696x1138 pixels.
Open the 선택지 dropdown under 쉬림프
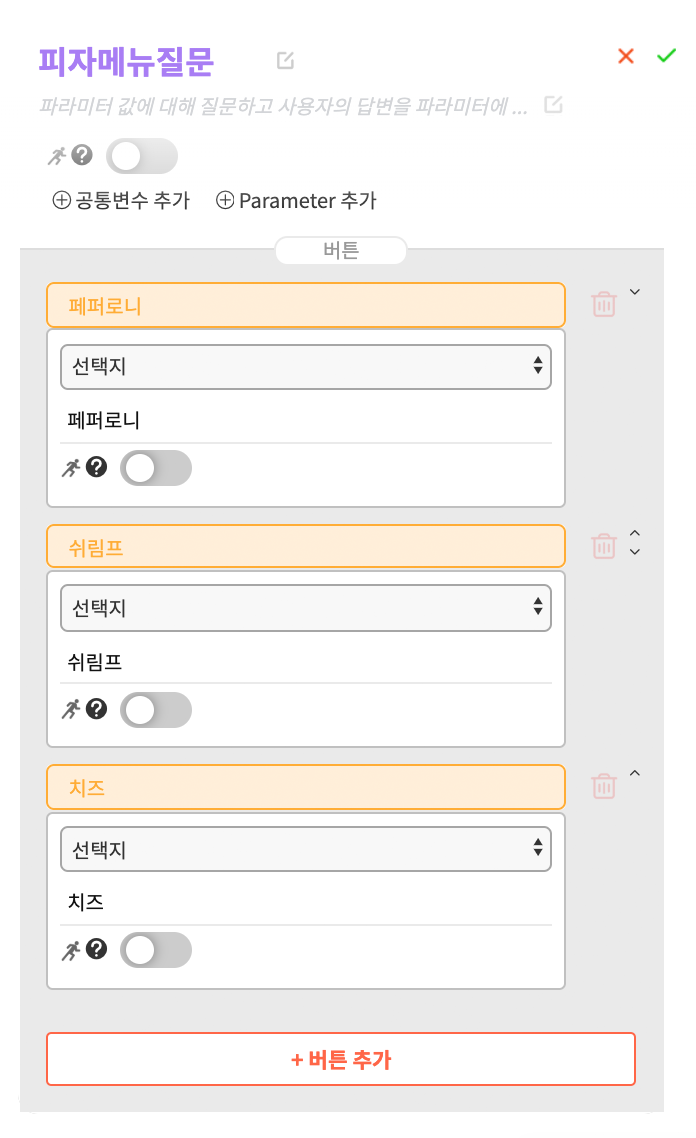pyautogui.click(x=306, y=608)
